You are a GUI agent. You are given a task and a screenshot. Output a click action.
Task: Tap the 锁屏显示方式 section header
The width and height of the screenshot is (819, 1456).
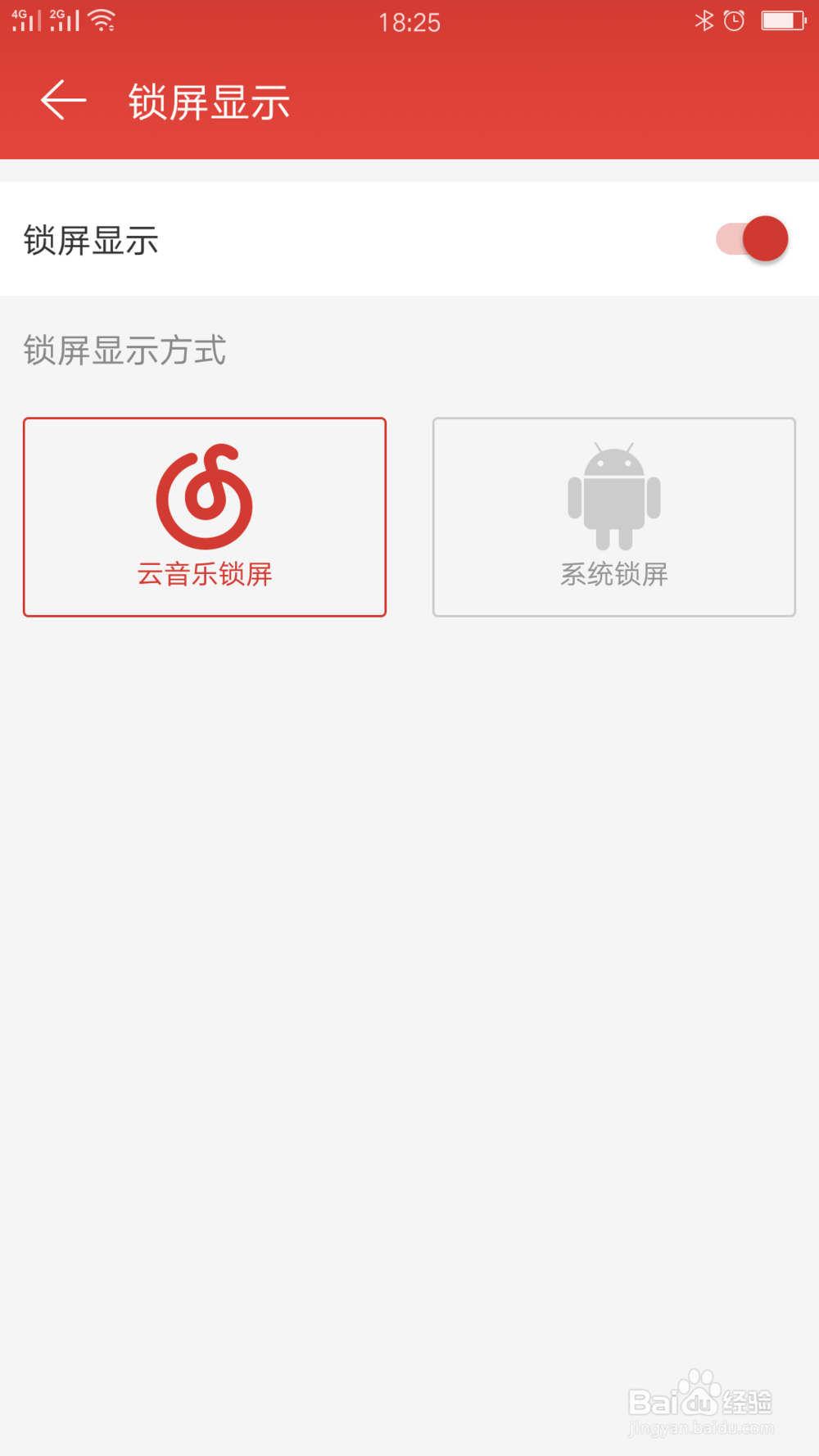tap(124, 350)
